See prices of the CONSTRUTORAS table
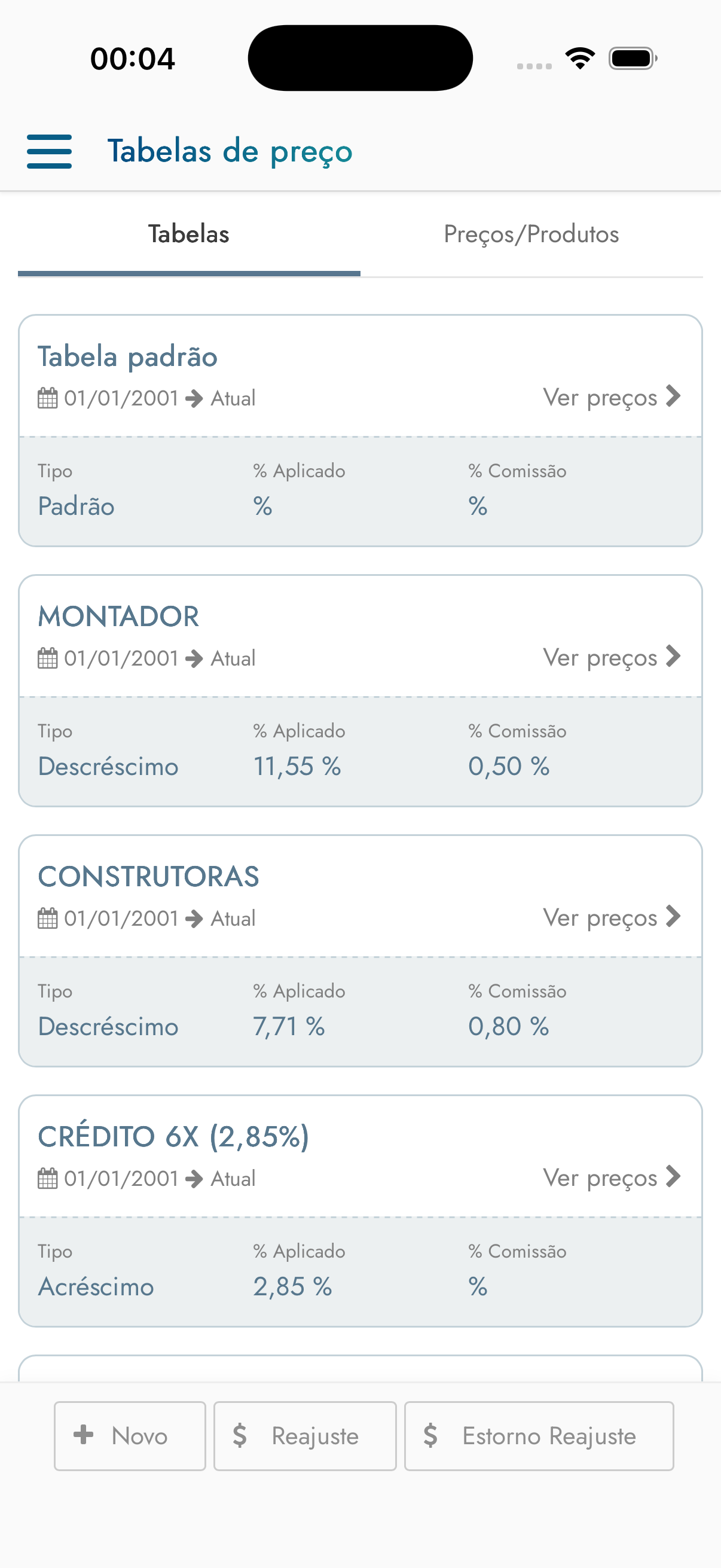Viewport: 721px width, 1568px height. click(x=612, y=917)
